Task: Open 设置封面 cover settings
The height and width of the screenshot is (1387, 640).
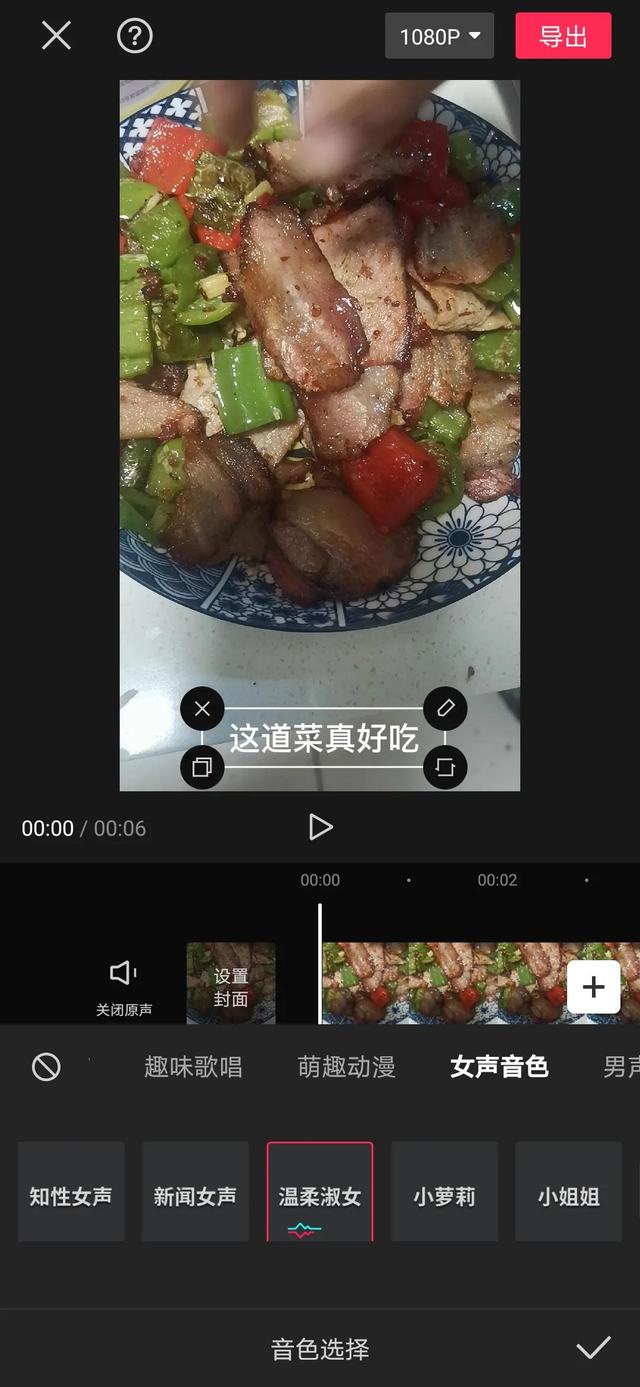Action: click(231, 985)
